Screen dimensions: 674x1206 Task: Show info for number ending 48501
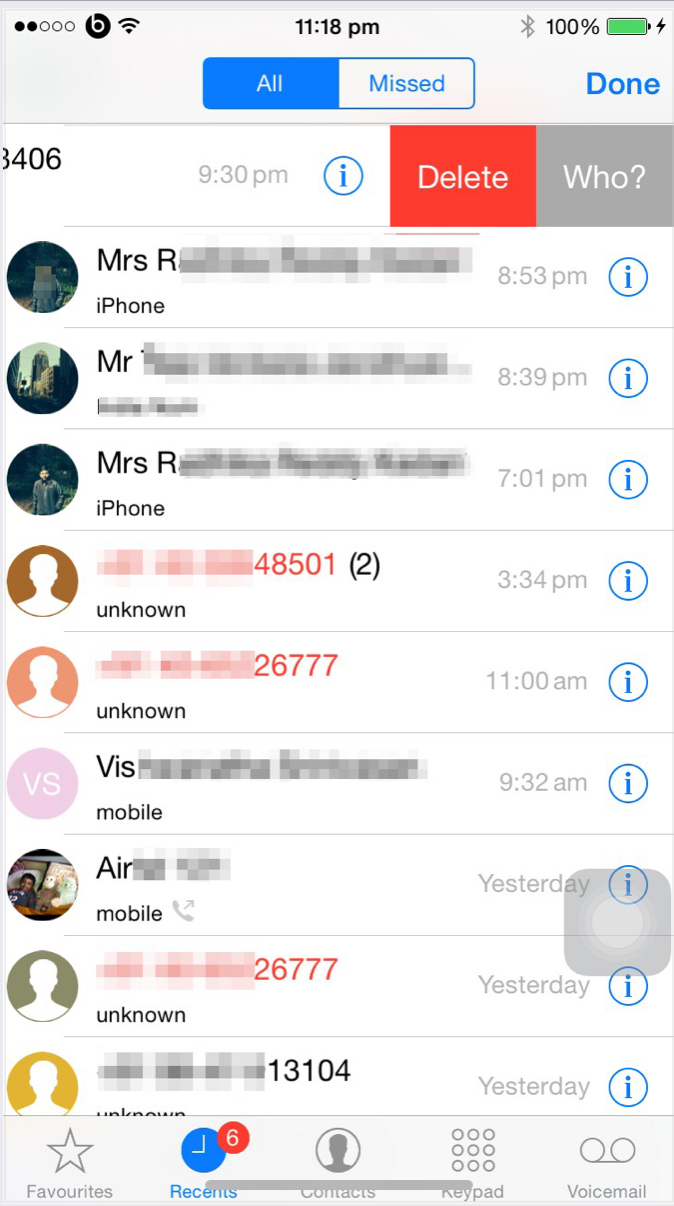tap(628, 581)
